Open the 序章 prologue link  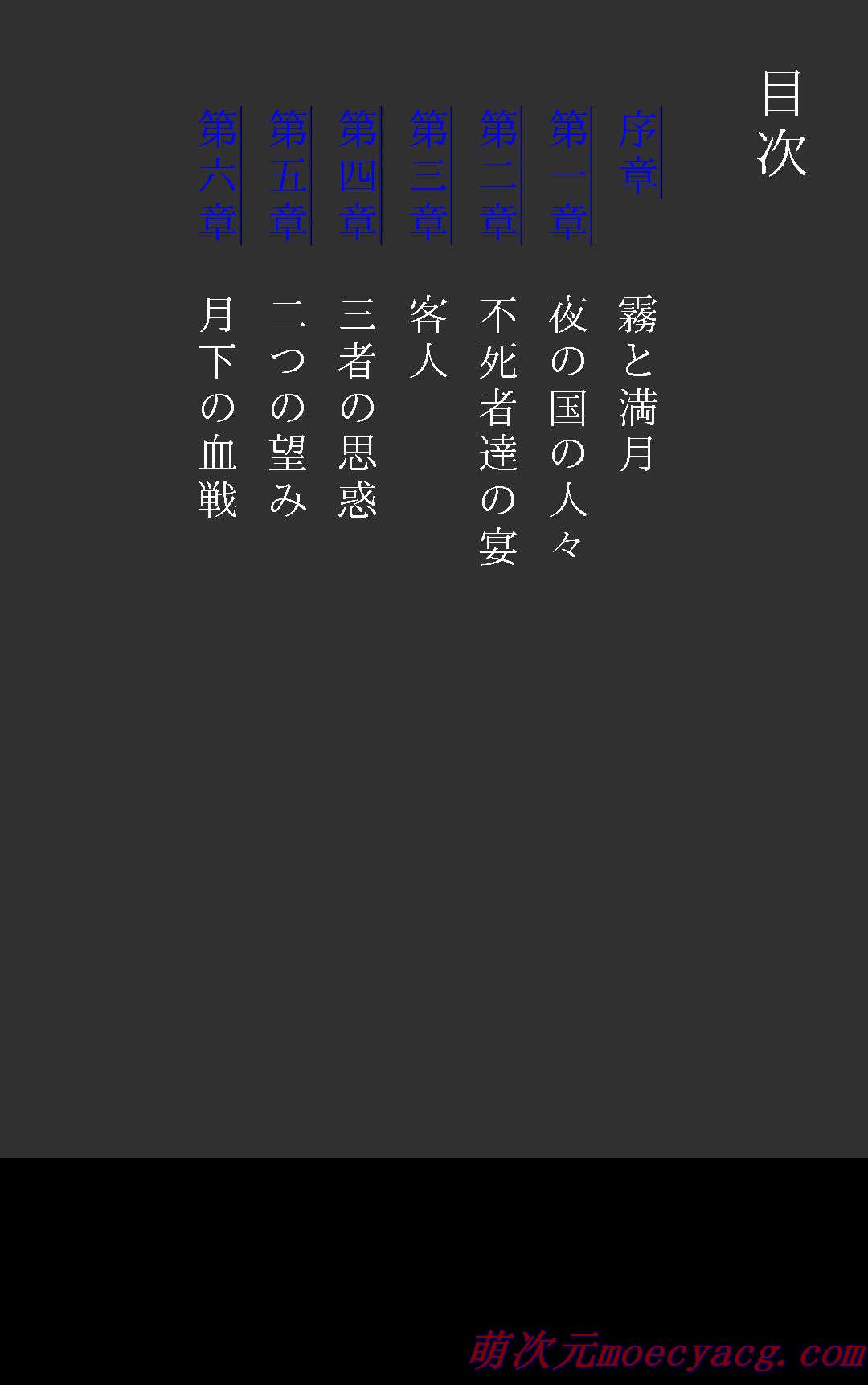638,152
